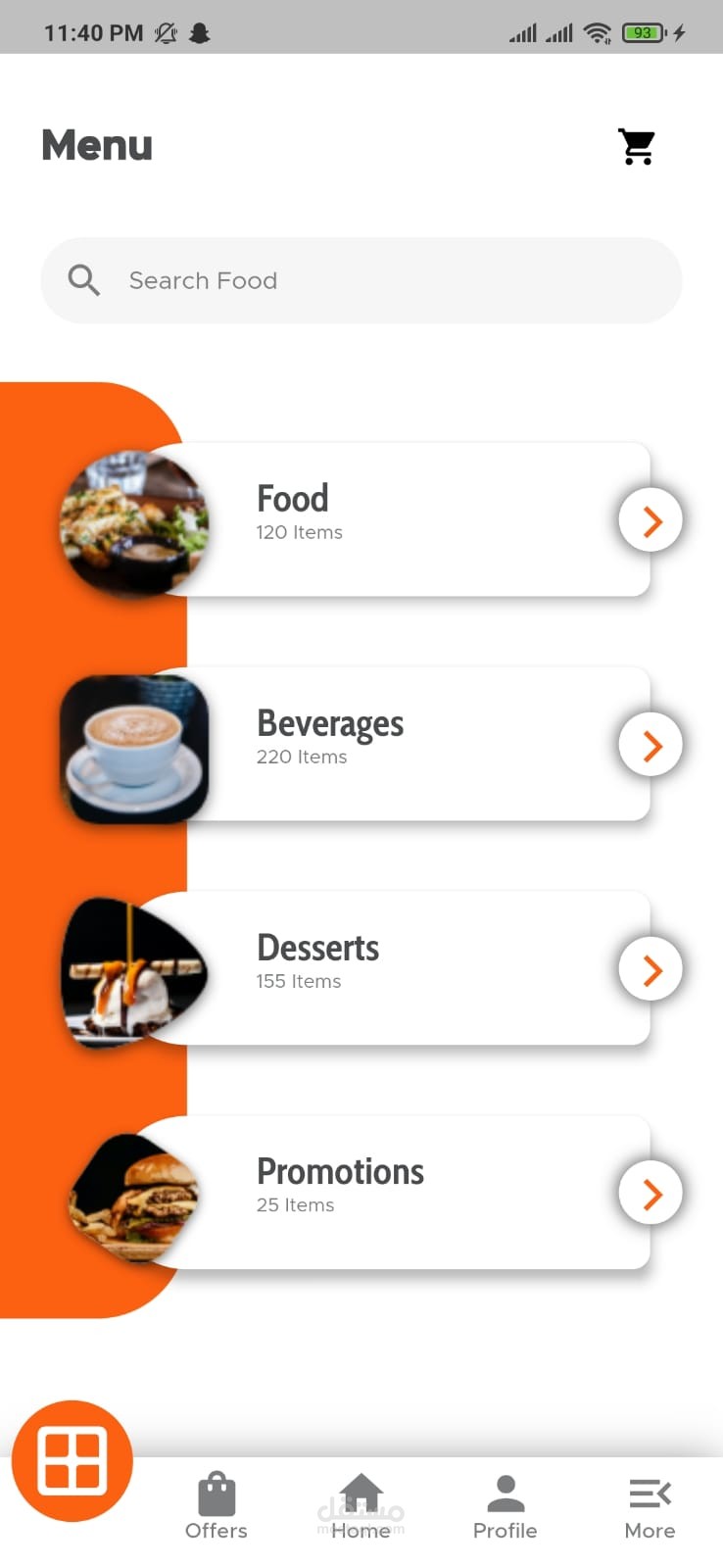Open the Food category card
Image resolution: width=723 pixels, height=1568 pixels.
(x=402, y=519)
